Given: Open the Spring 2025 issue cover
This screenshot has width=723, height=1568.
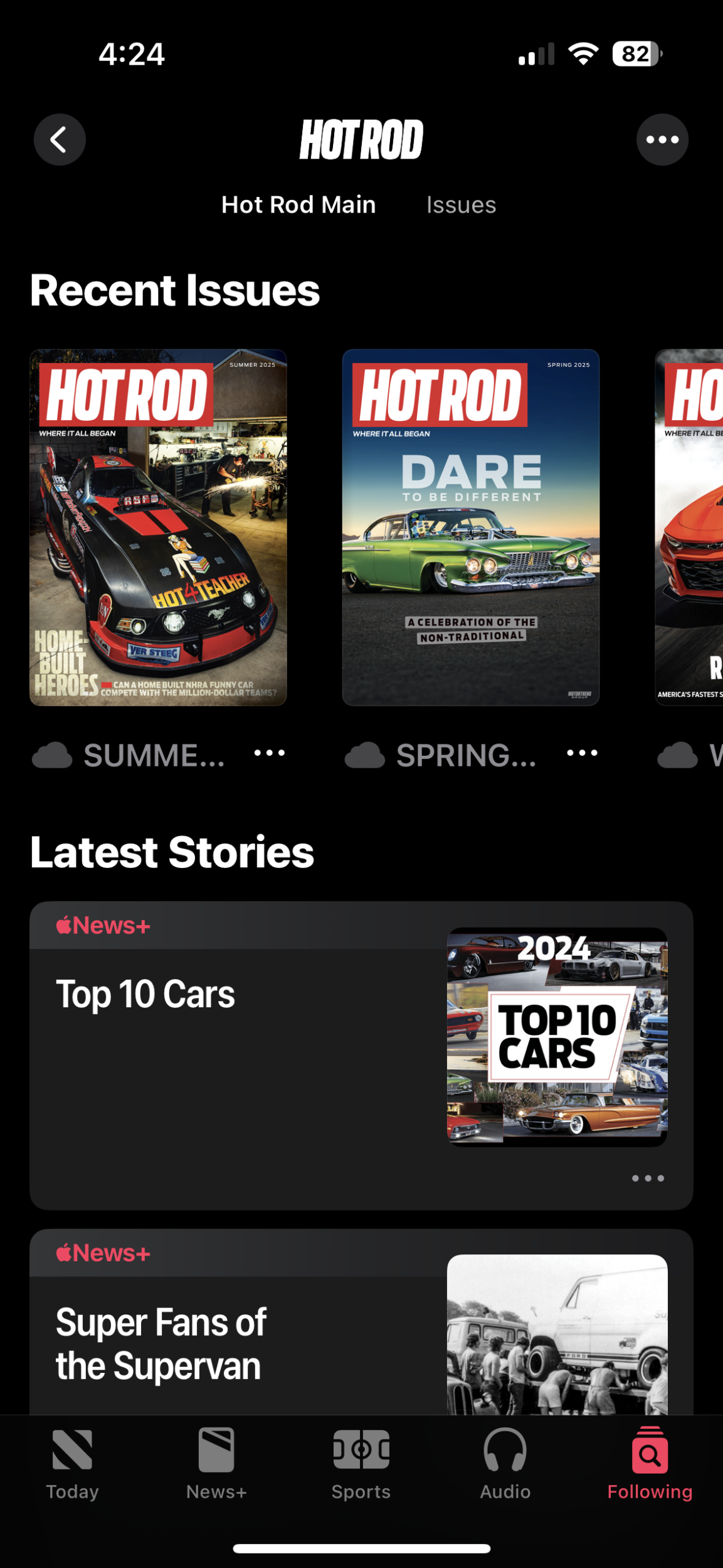Looking at the screenshot, I should (x=470, y=527).
